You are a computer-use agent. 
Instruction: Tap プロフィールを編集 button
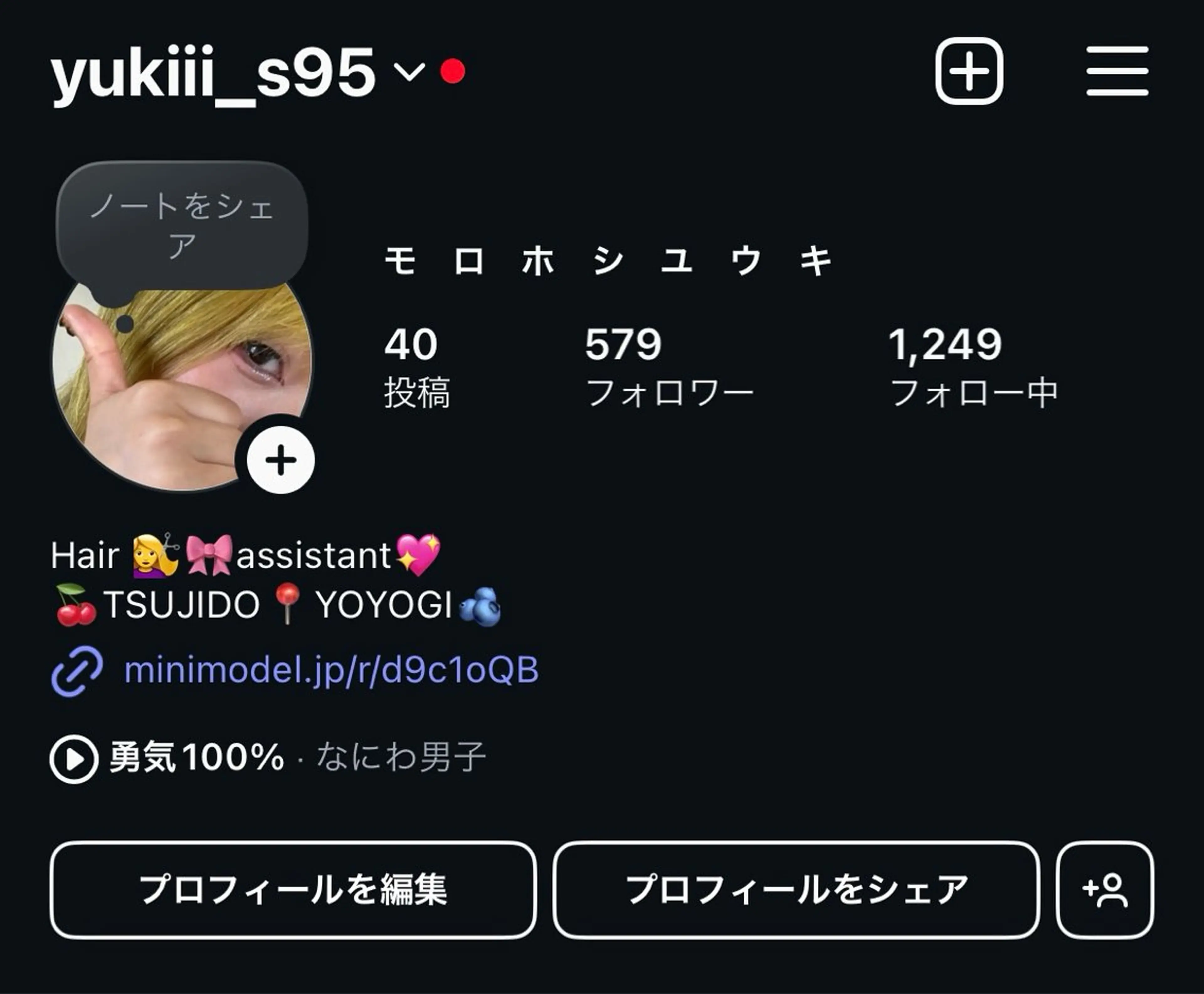293,890
